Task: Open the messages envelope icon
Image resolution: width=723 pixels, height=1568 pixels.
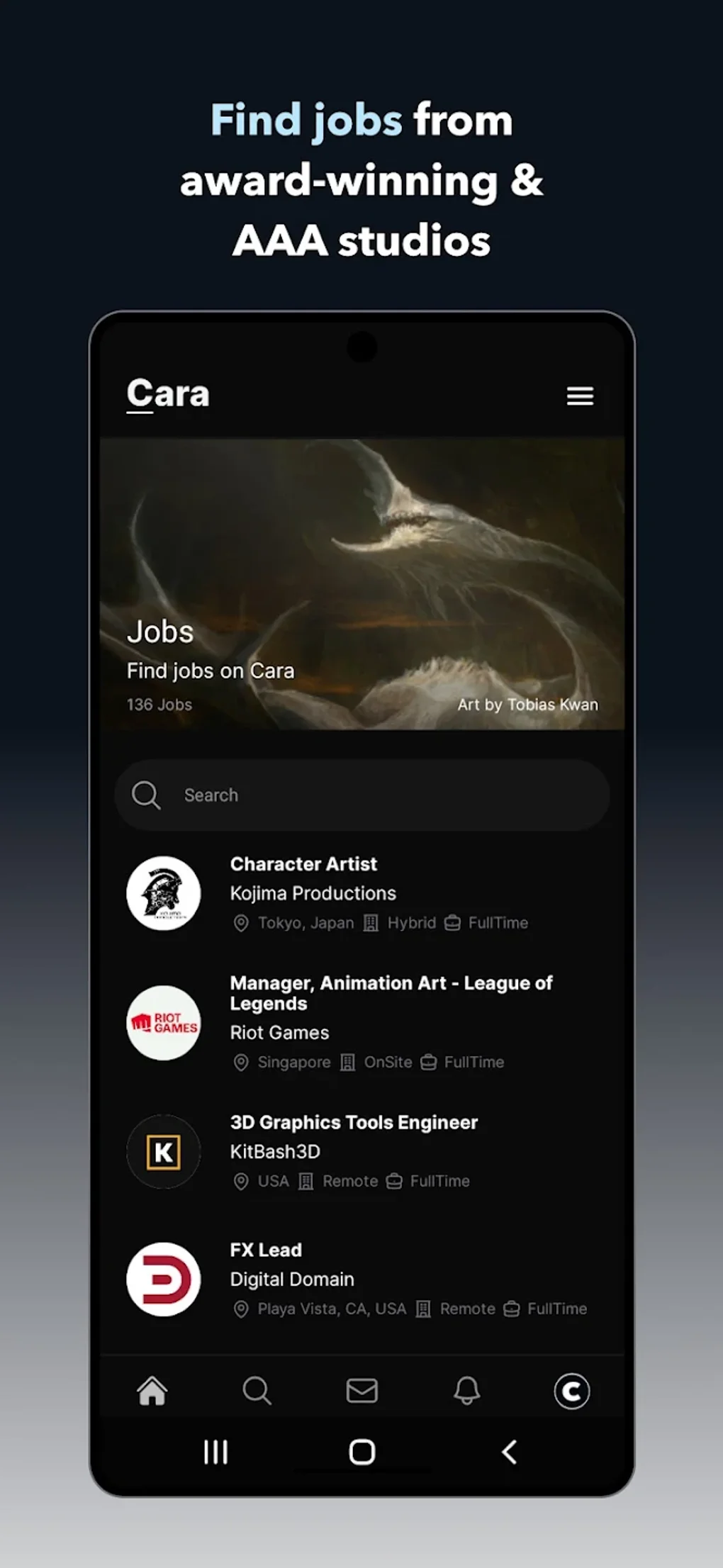Action: pos(361,1391)
